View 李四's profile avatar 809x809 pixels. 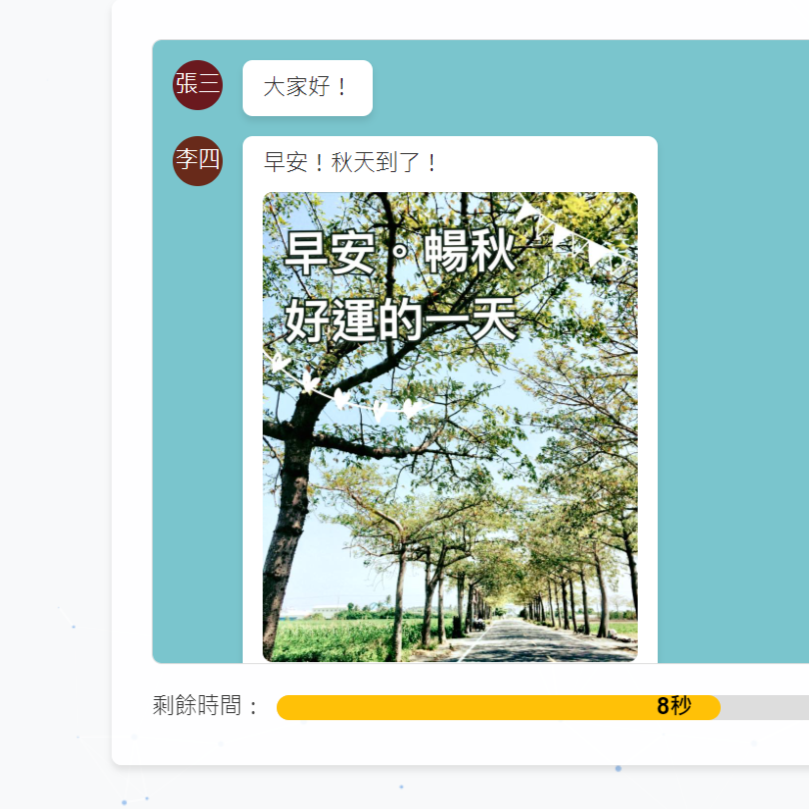(197, 161)
